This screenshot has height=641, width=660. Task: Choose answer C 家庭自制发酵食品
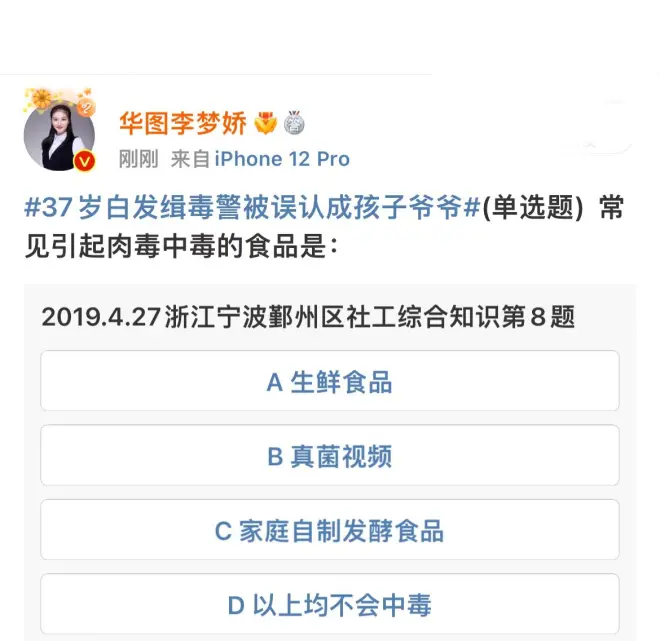[x=329, y=530]
